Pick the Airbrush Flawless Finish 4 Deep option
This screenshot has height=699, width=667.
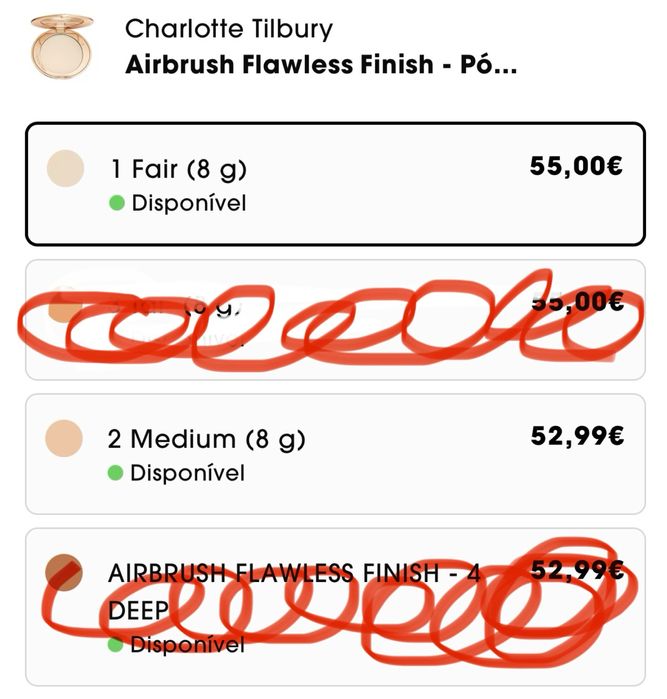tap(334, 606)
